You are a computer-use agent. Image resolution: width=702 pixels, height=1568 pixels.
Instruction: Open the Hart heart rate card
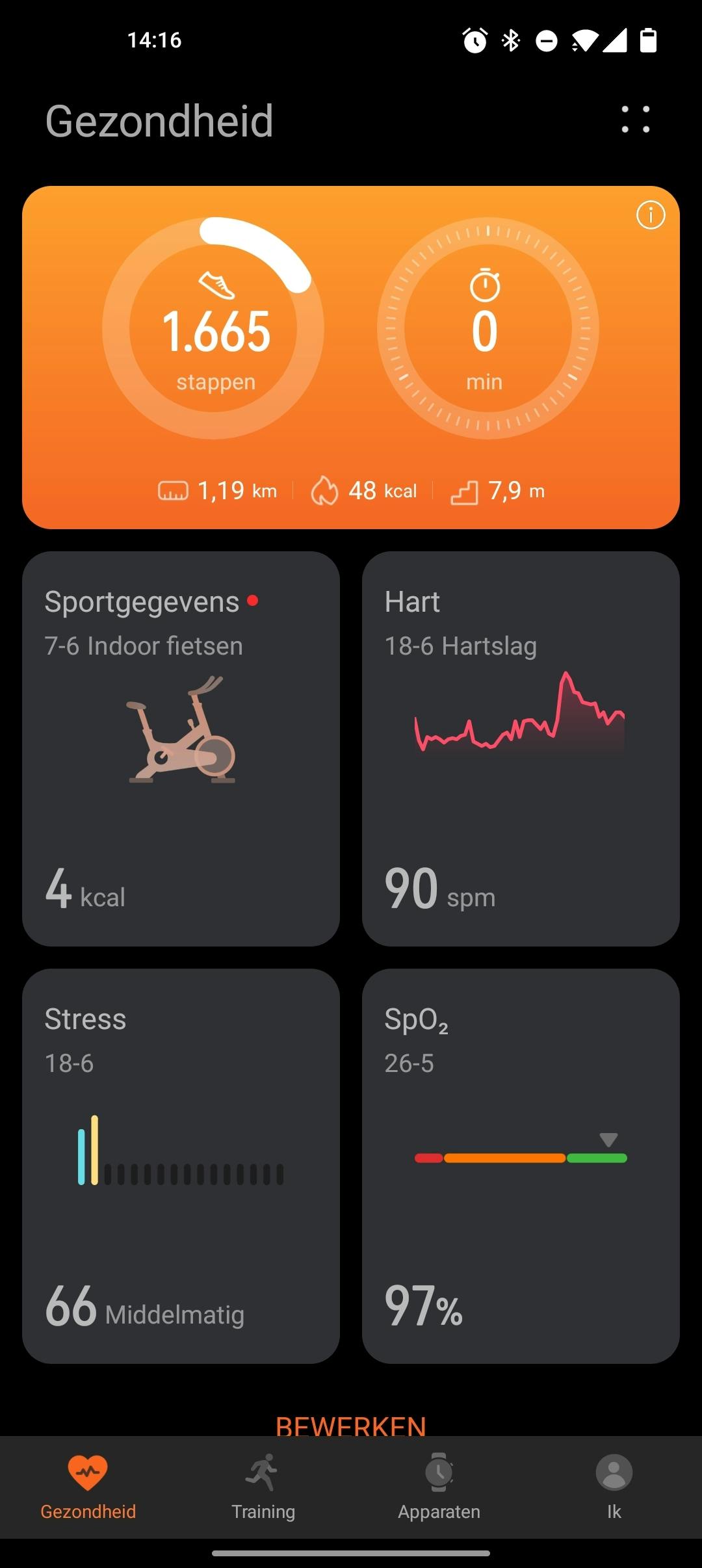521,748
